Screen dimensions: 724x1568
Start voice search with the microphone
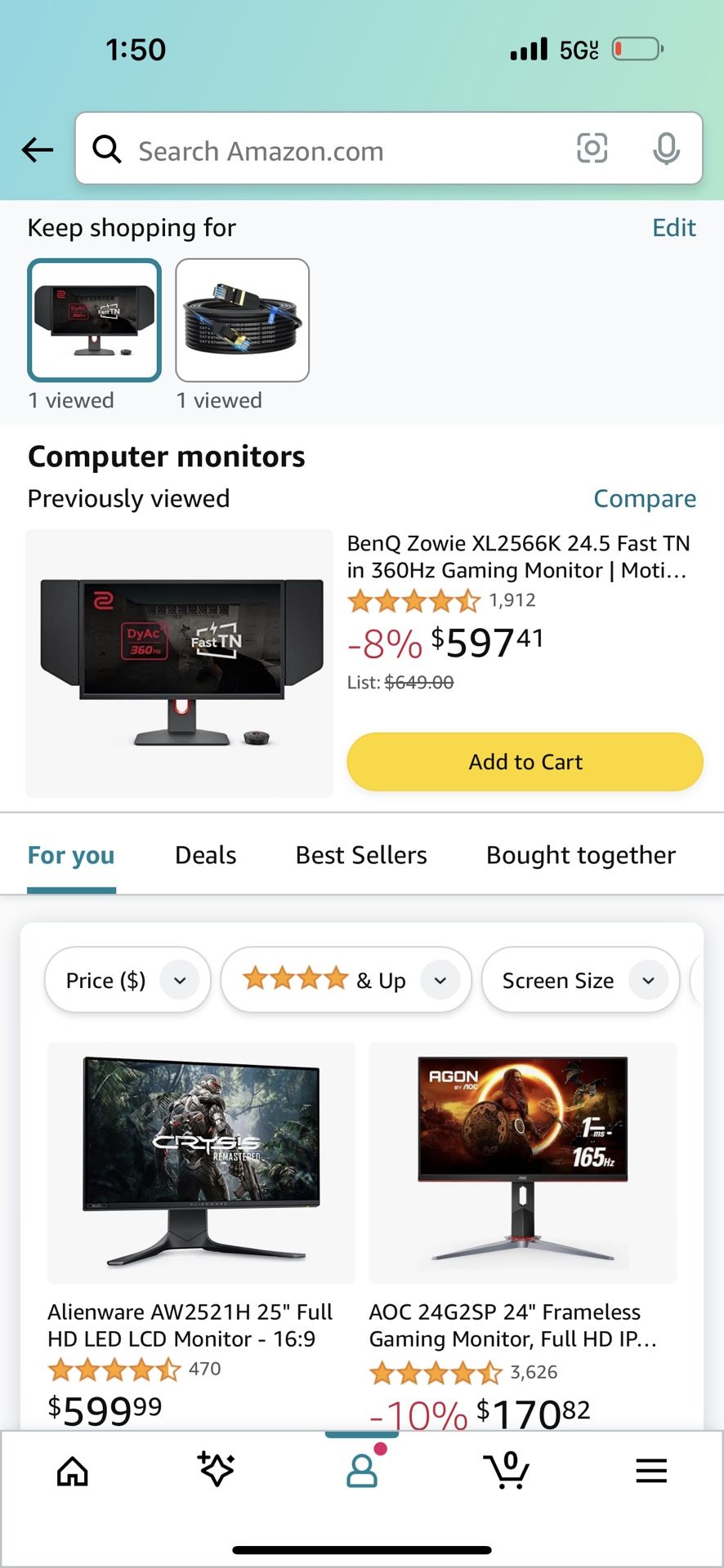tap(666, 149)
